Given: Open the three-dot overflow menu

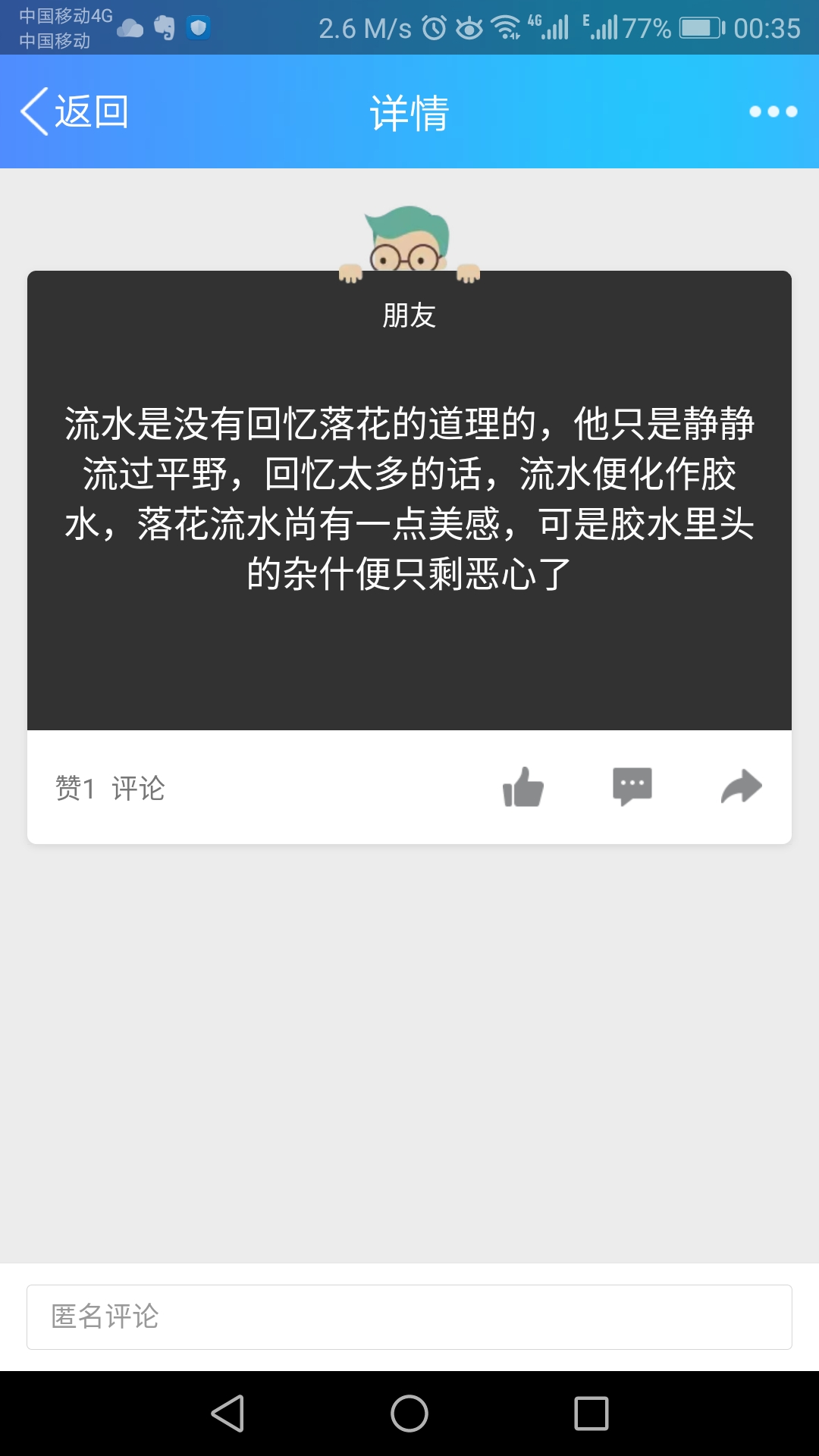Looking at the screenshot, I should [773, 112].
